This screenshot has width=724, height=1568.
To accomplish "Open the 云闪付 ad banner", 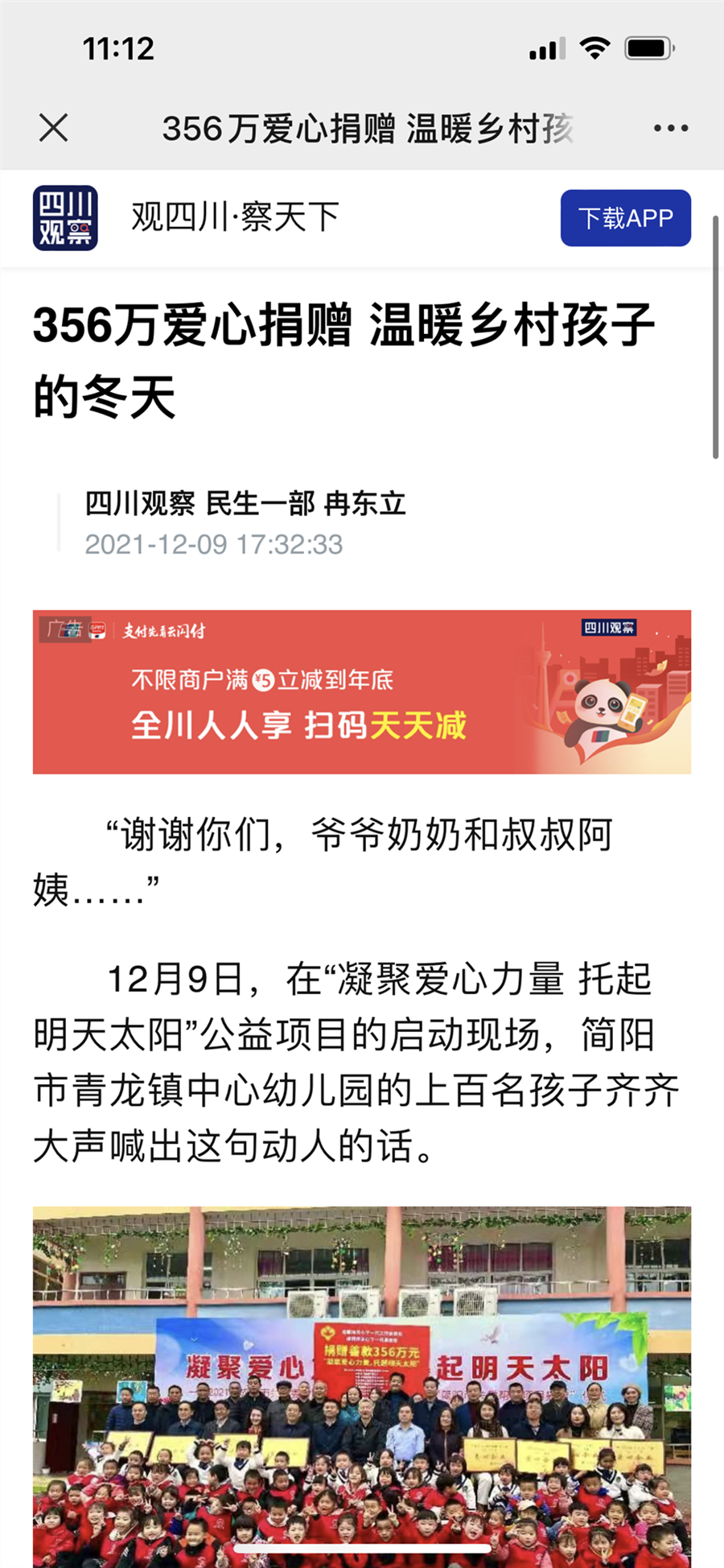I will click(362, 692).
